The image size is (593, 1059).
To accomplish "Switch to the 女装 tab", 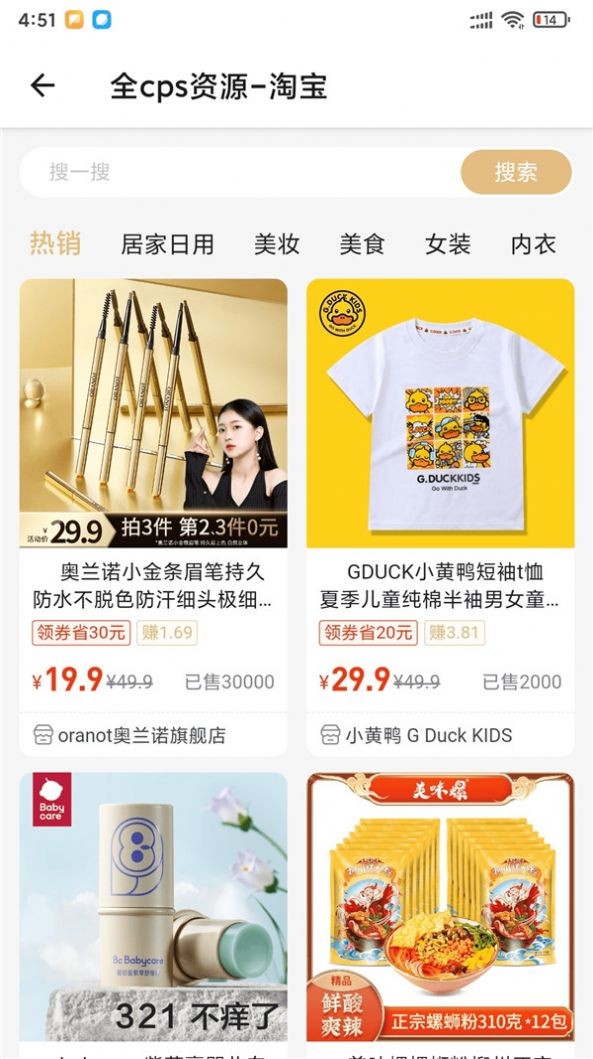I will pos(448,244).
